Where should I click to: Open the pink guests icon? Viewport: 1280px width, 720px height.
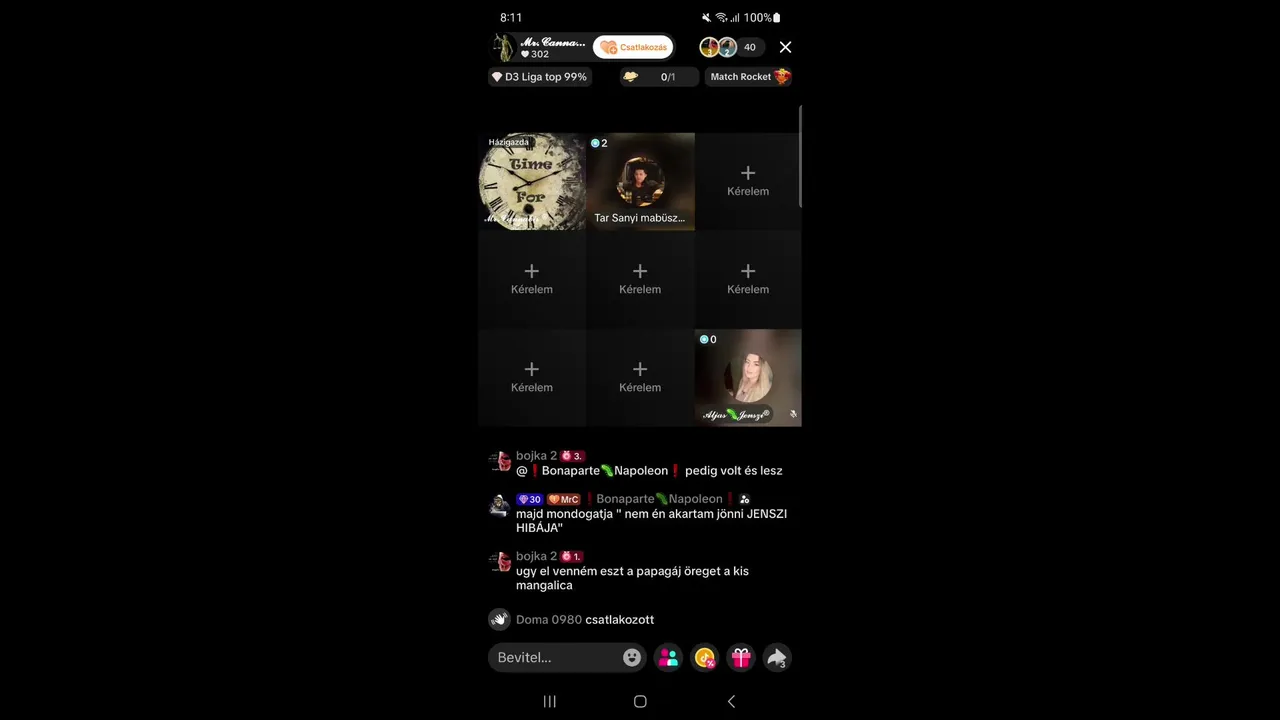point(668,657)
